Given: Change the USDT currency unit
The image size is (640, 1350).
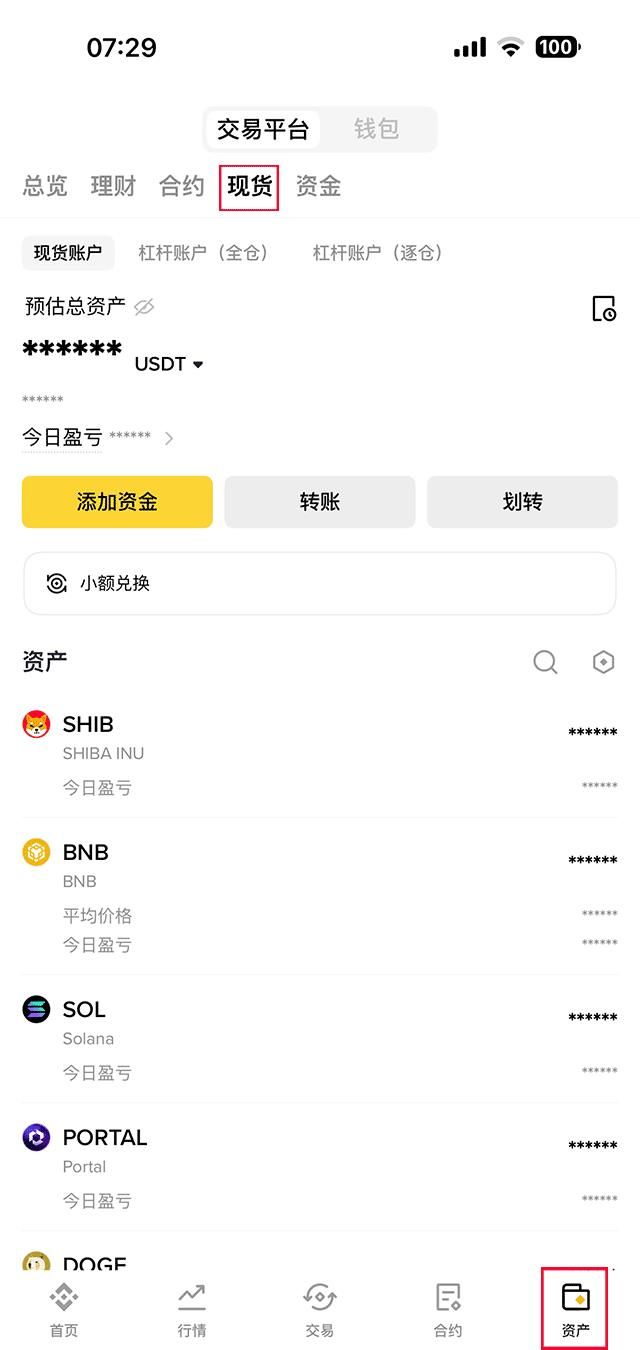Looking at the screenshot, I should click(x=169, y=364).
